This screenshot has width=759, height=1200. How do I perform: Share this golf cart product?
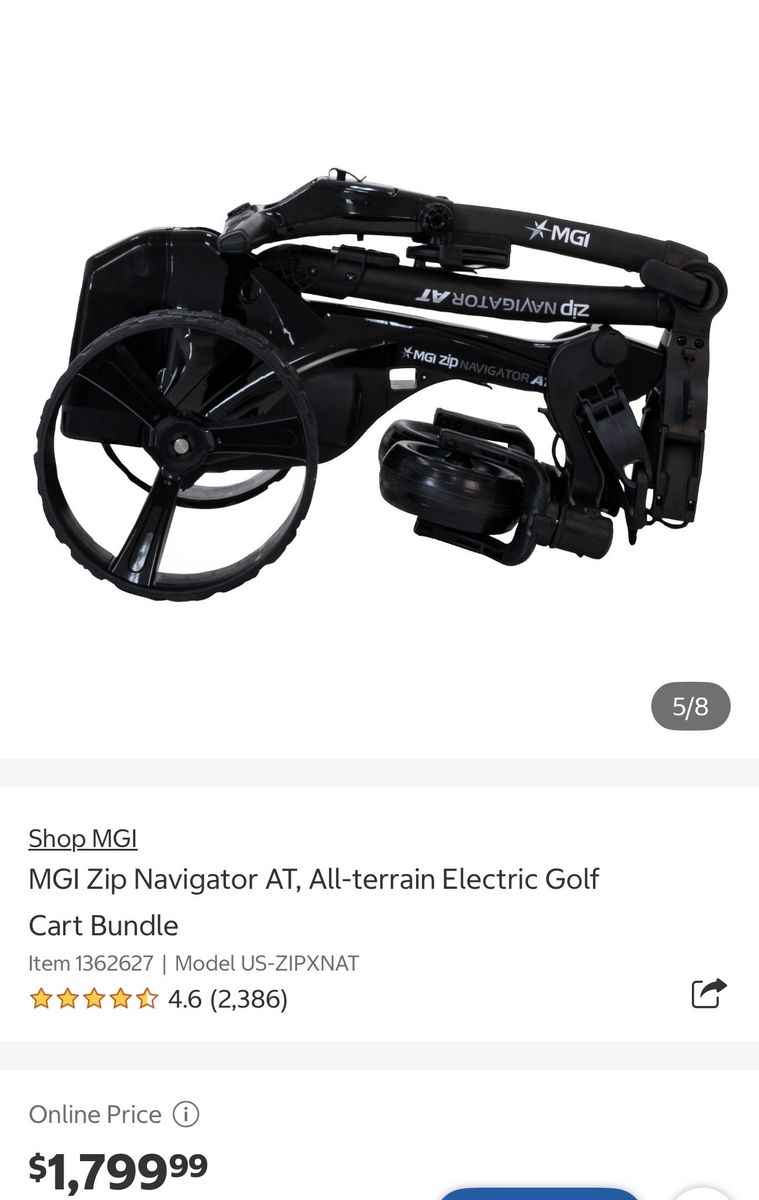tap(708, 993)
